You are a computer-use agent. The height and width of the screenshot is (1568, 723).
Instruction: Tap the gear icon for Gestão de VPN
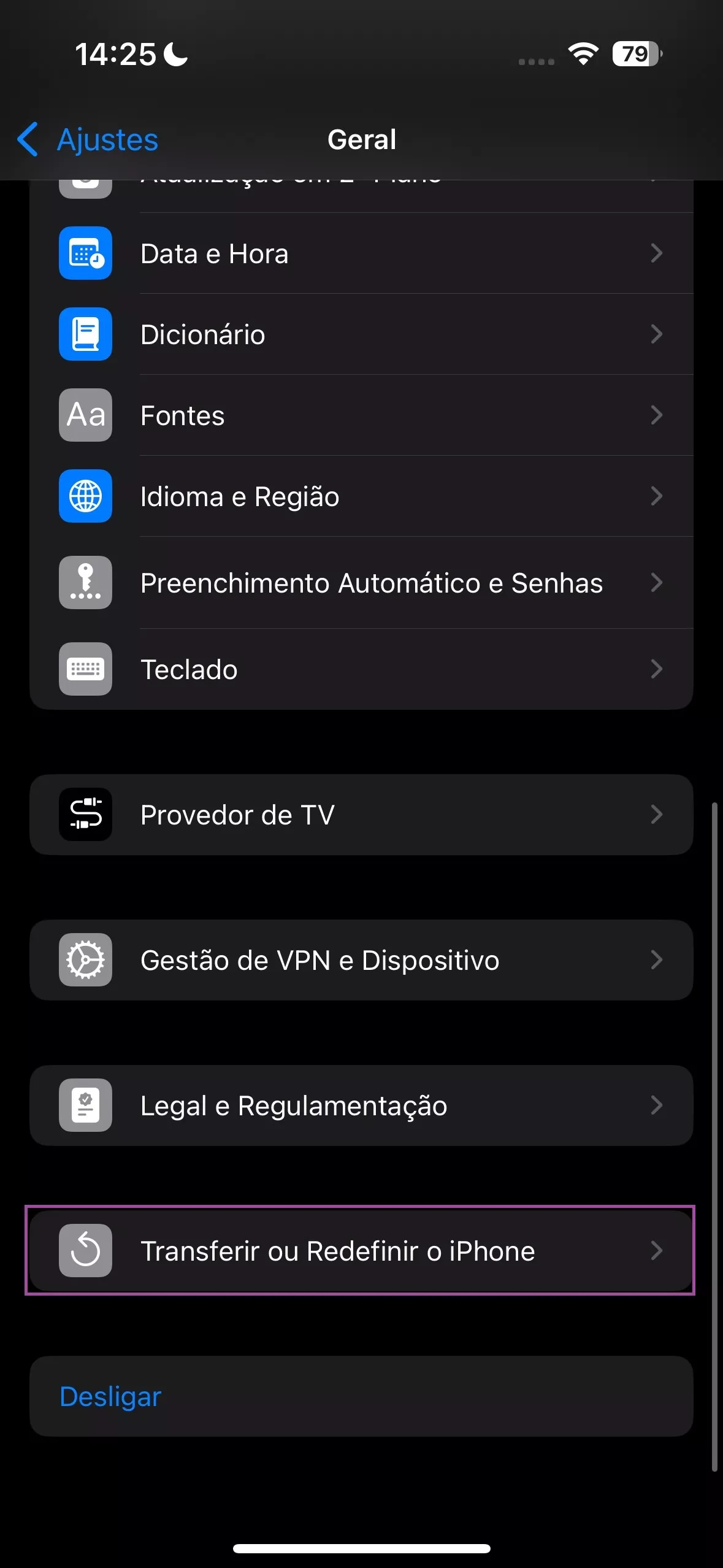click(x=85, y=960)
